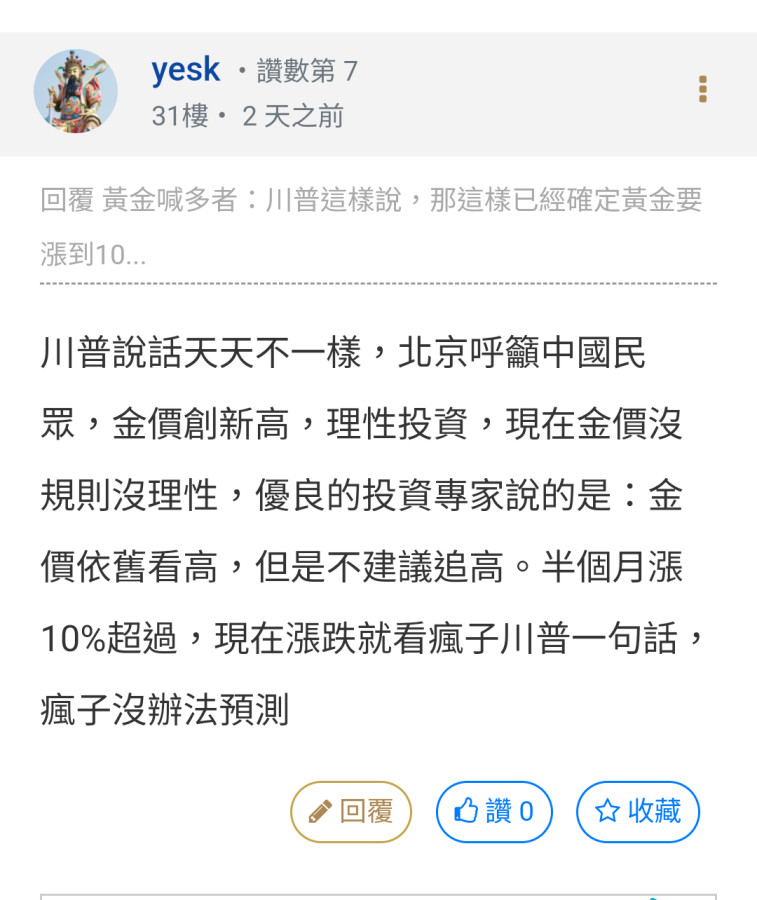Screen dimensions: 757x900
Task: Like the comment with 讚 0
Action: [x=494, y=811]
